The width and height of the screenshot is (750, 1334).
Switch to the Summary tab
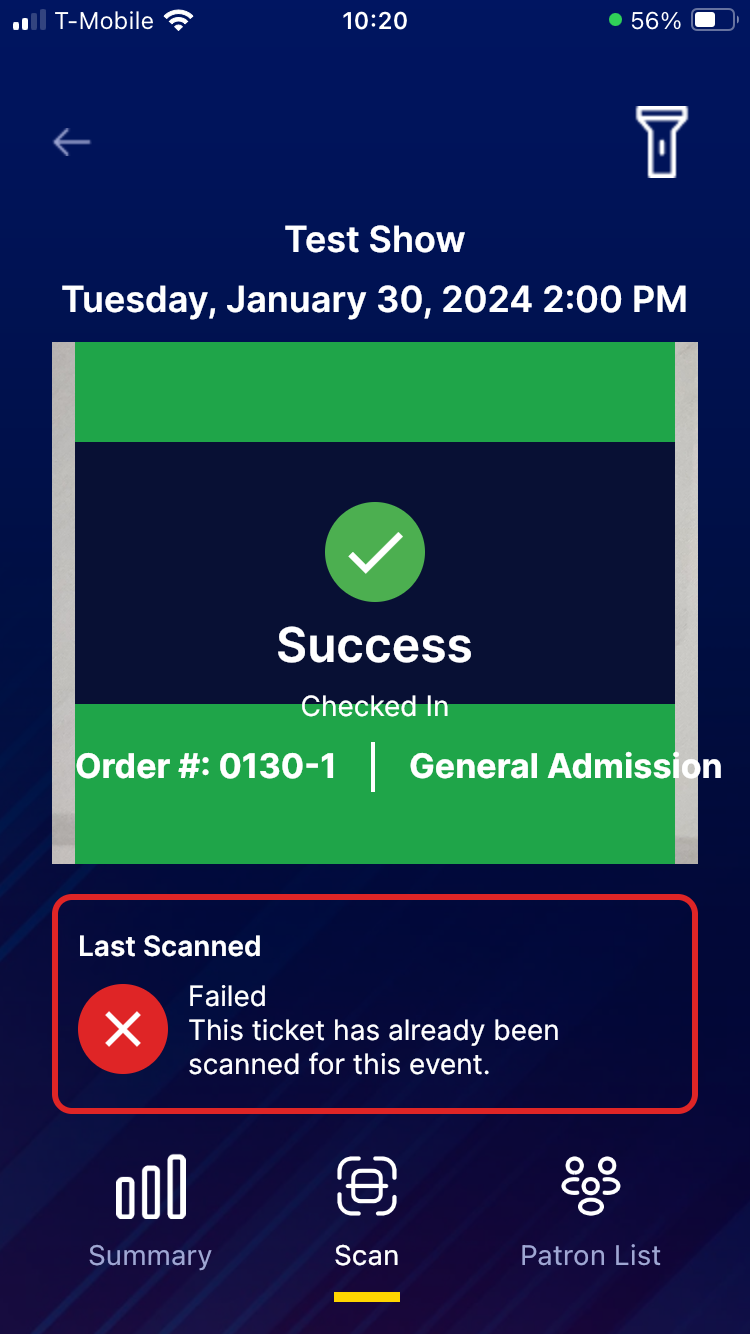[150, 1211]
